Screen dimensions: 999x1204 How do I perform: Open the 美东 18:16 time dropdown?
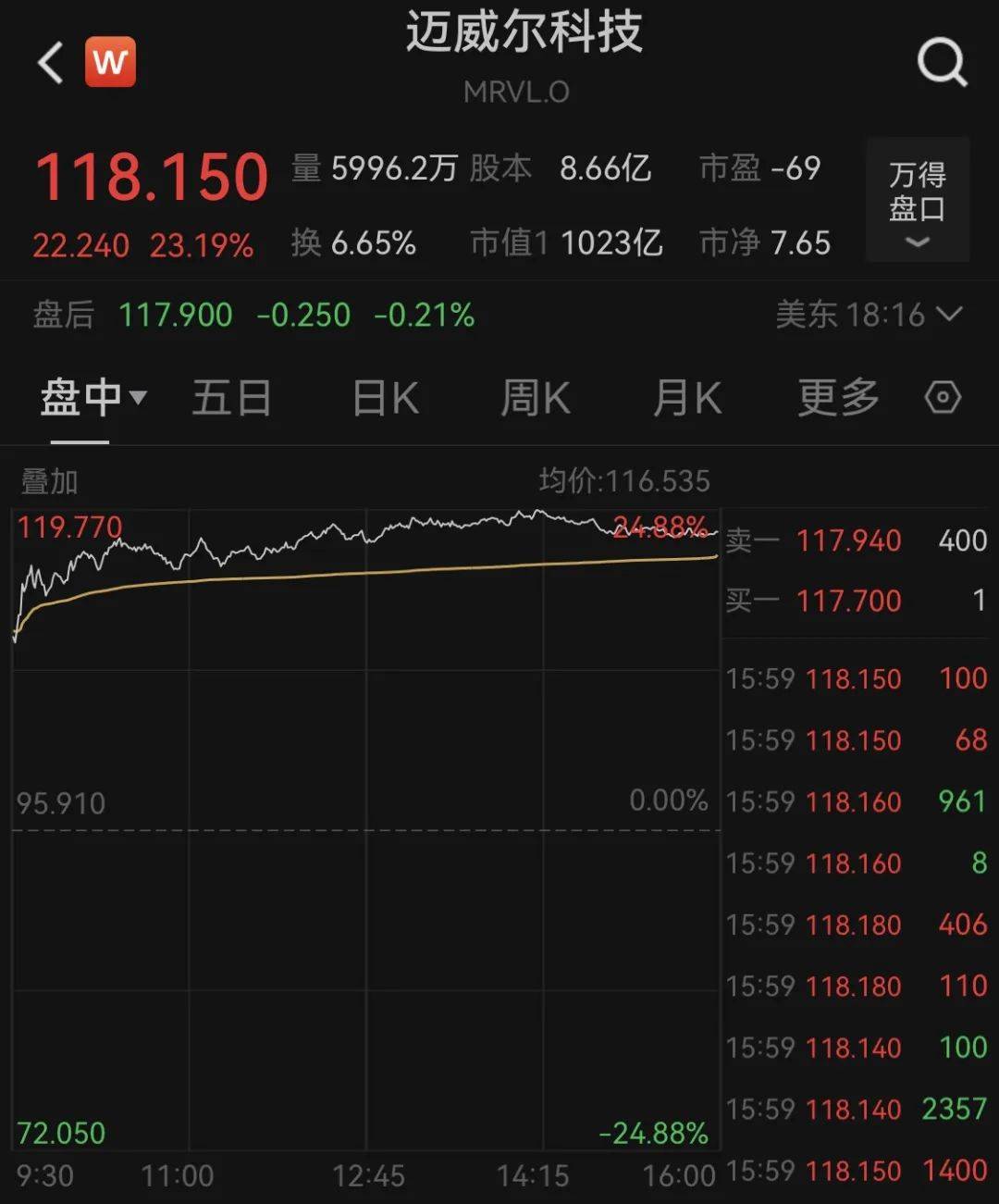869,316
